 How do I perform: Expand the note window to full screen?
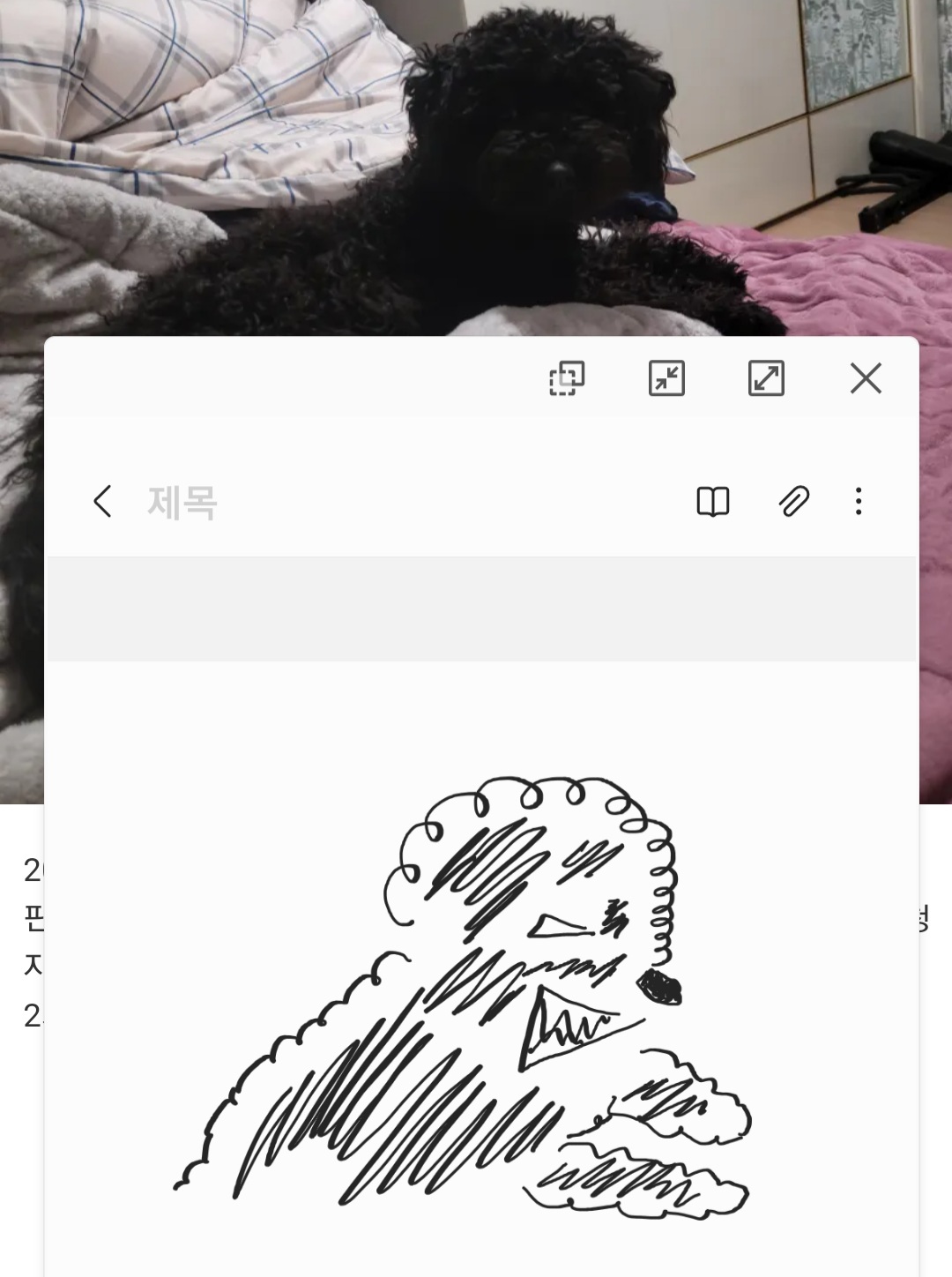766,378
